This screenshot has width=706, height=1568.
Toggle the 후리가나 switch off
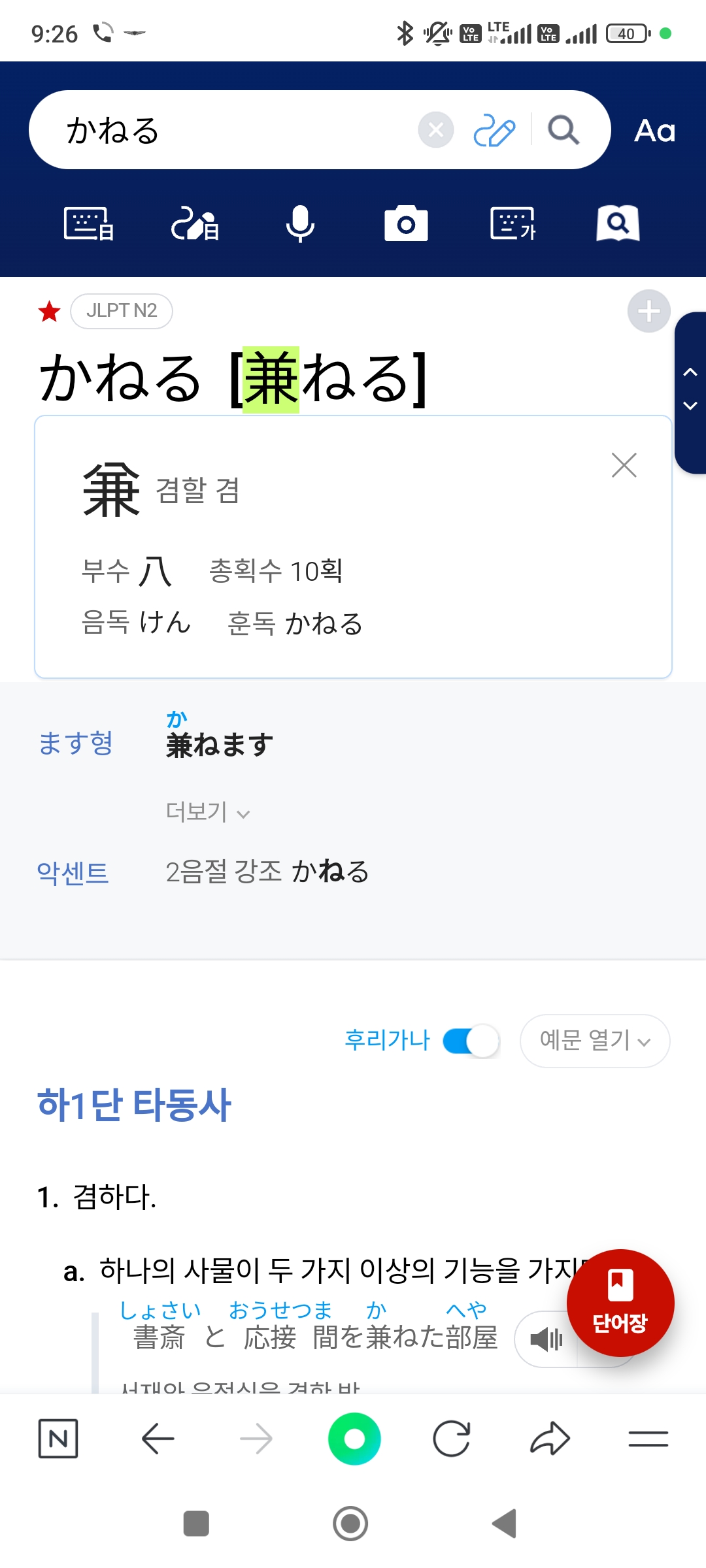click(471, 1041)
